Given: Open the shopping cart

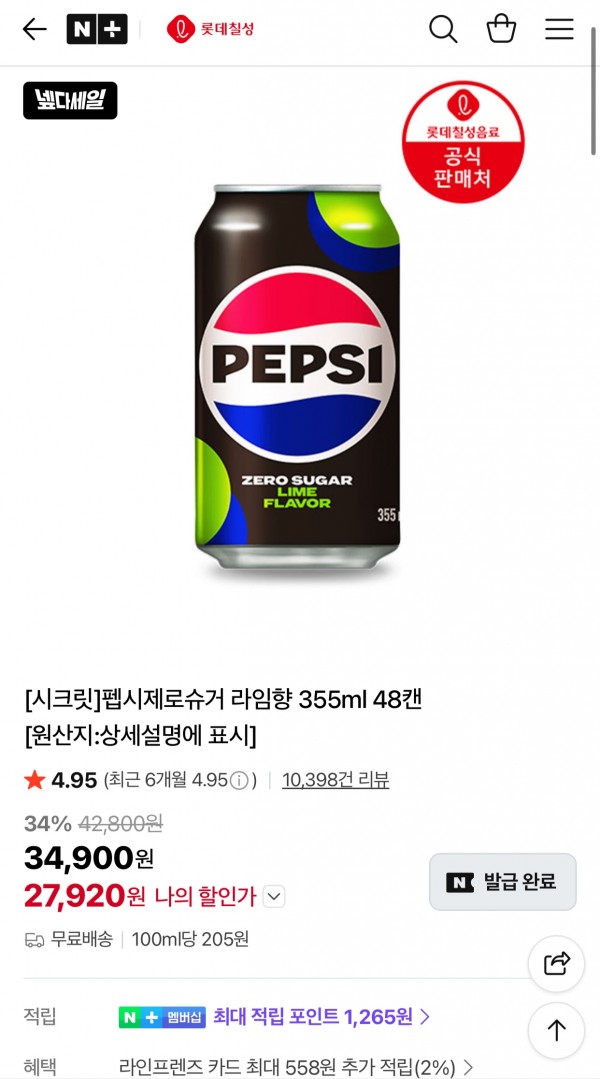Looking at the screenshot, I should [x=501, y=29].
